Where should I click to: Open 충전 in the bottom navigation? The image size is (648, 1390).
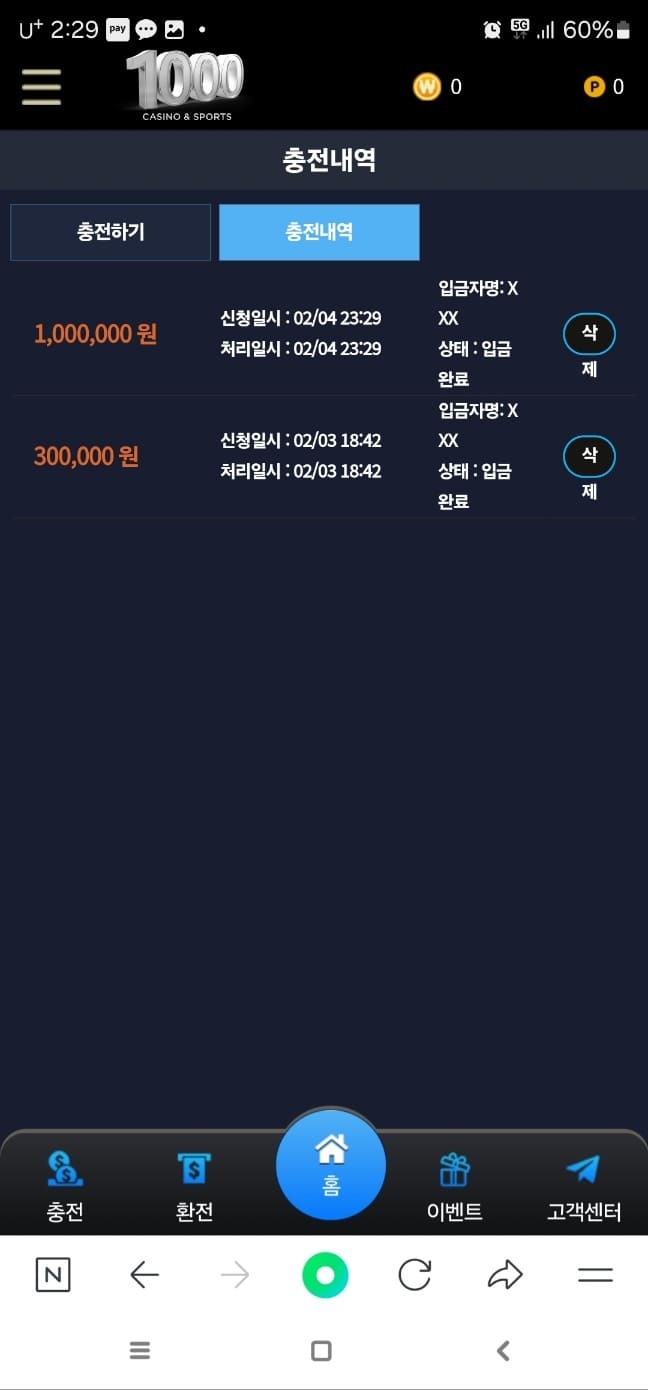click(65, 1187)
